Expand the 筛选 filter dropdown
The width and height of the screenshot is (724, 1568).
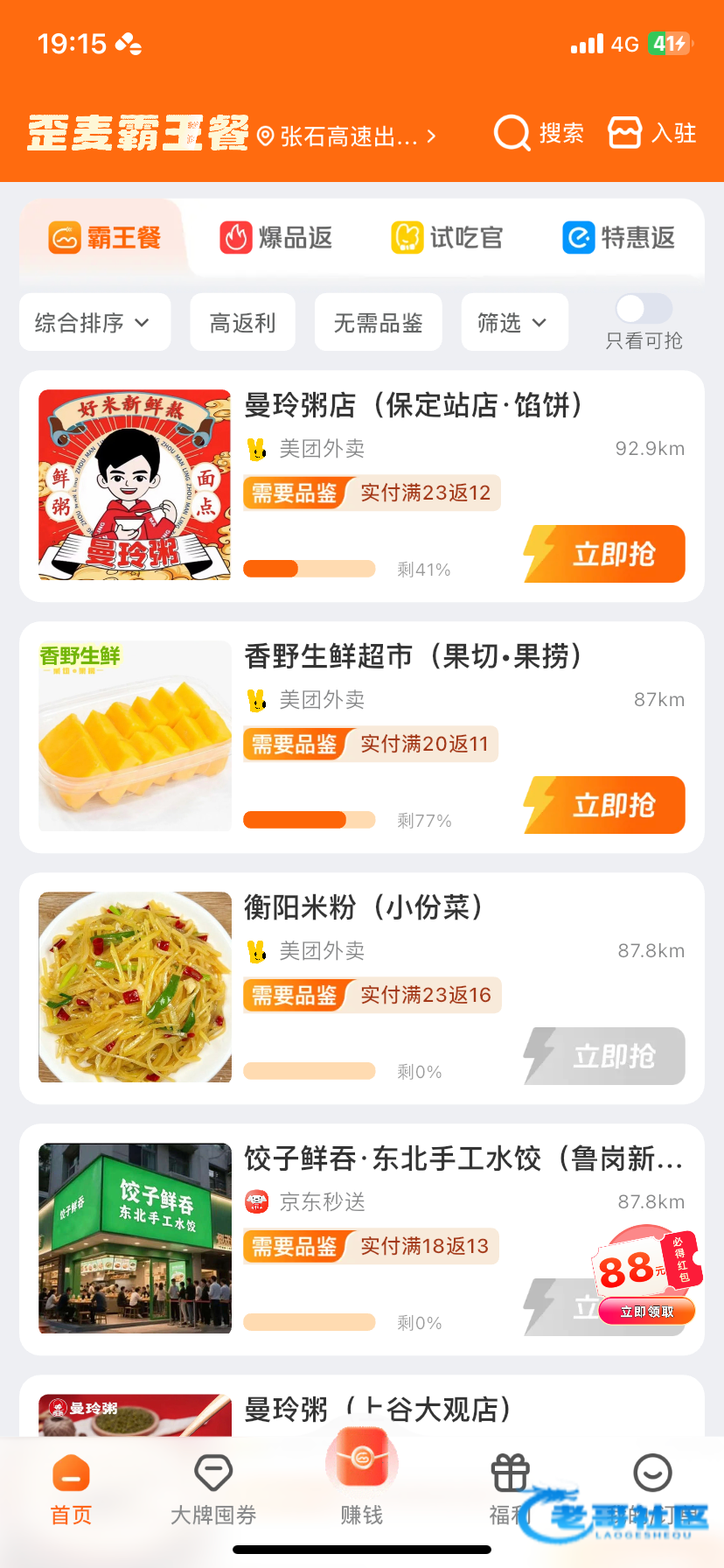[513, 323]
